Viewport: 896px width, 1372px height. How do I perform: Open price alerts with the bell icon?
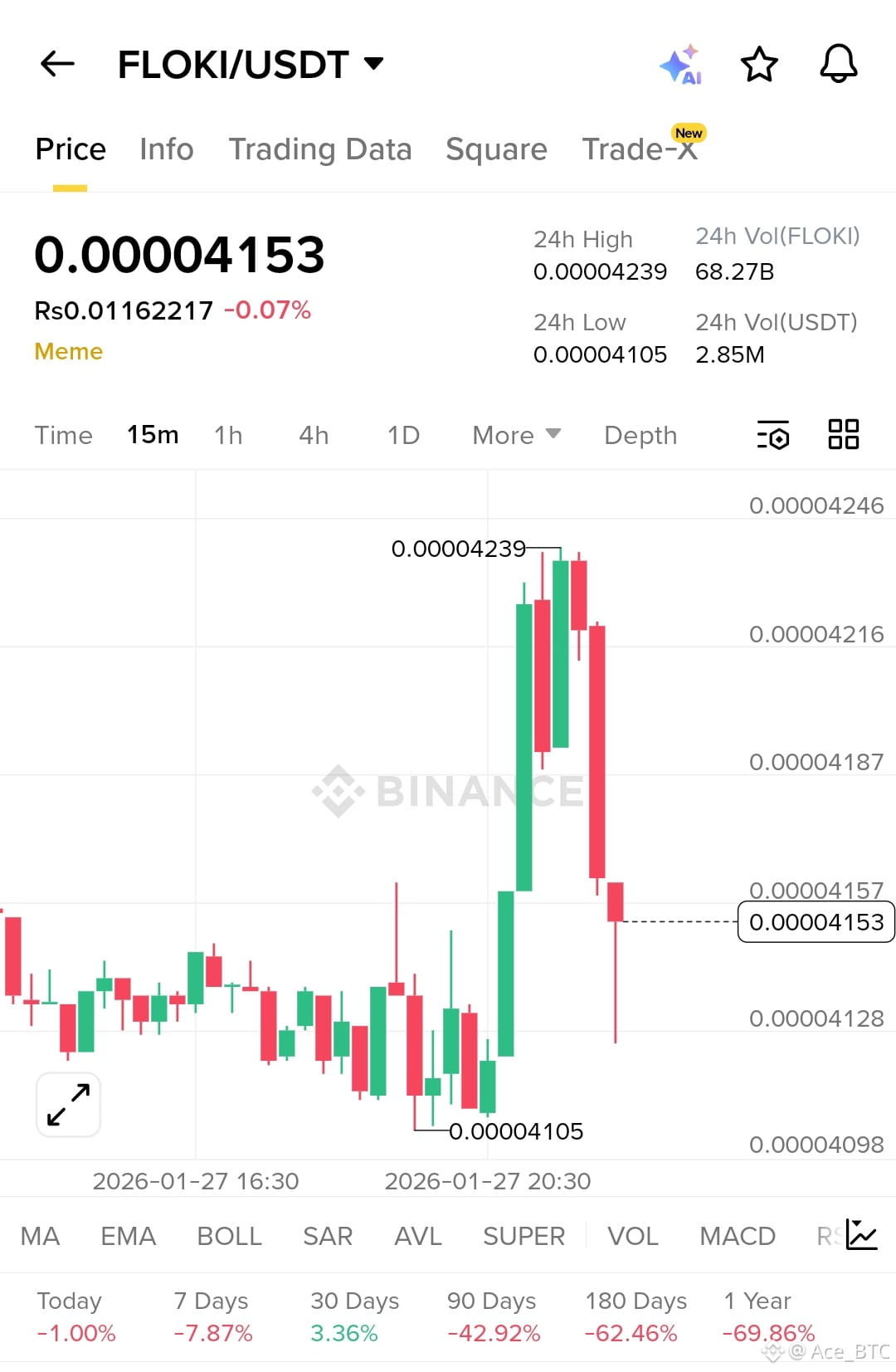click(838, 63)
